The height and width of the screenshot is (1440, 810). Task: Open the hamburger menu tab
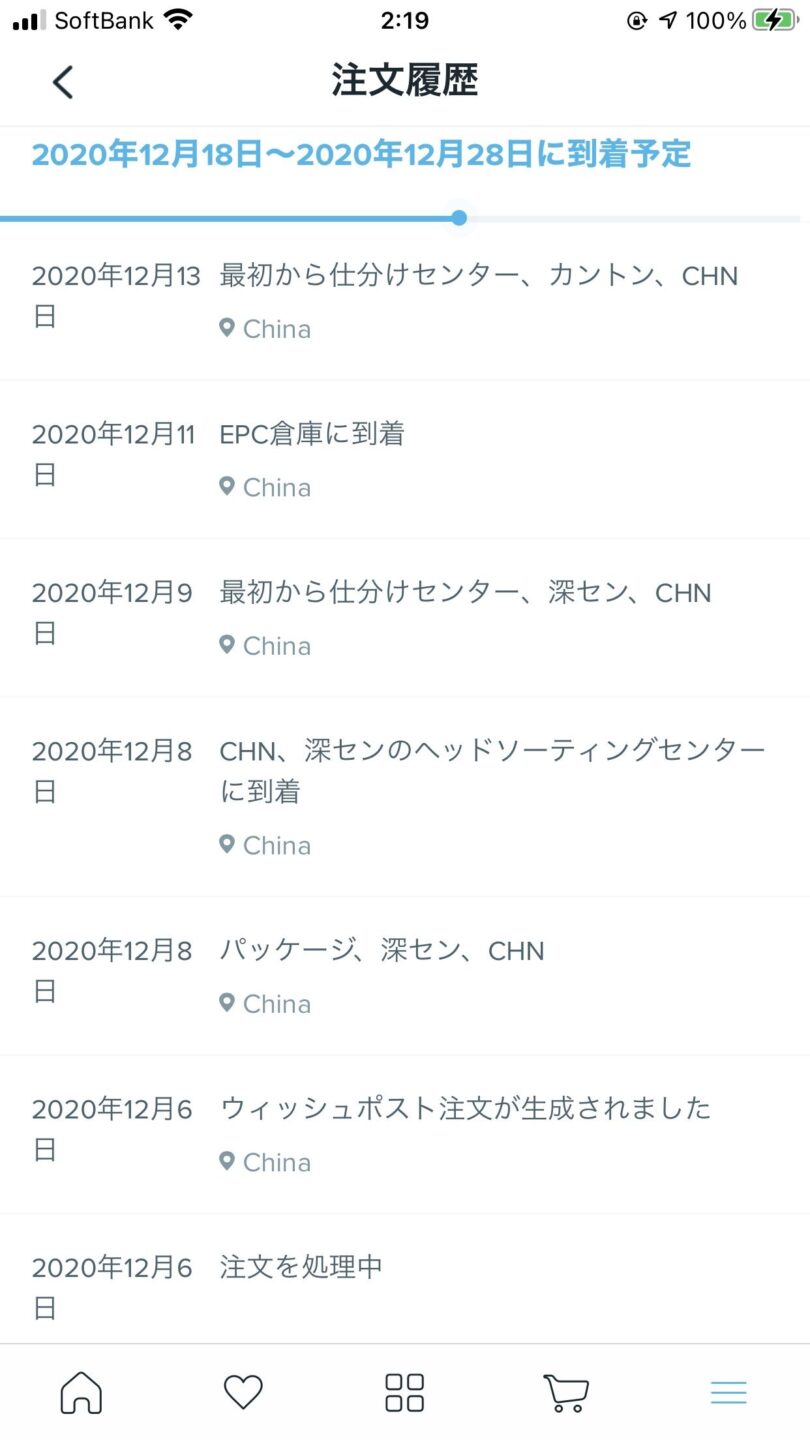[728, 1392]
